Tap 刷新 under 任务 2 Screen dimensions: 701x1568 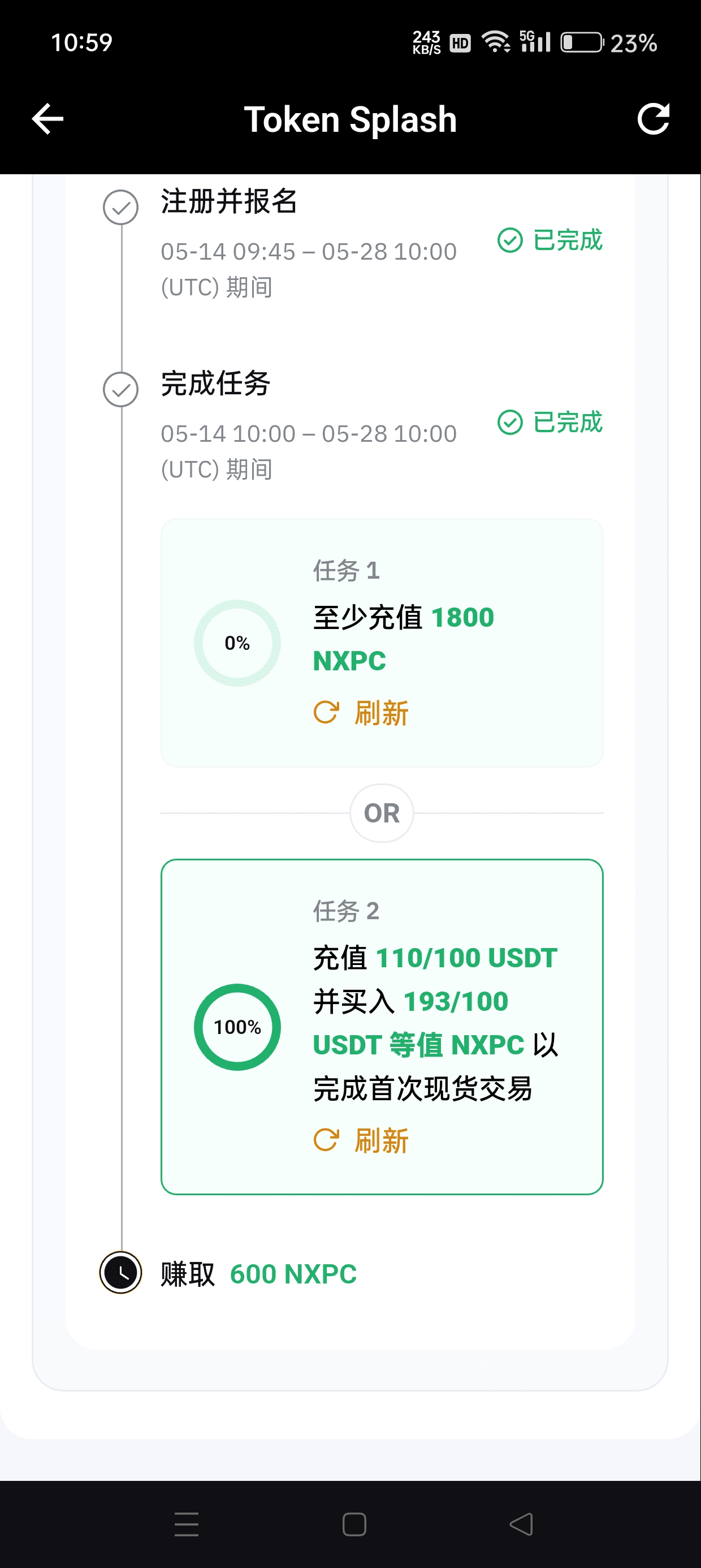[361, 1140]
